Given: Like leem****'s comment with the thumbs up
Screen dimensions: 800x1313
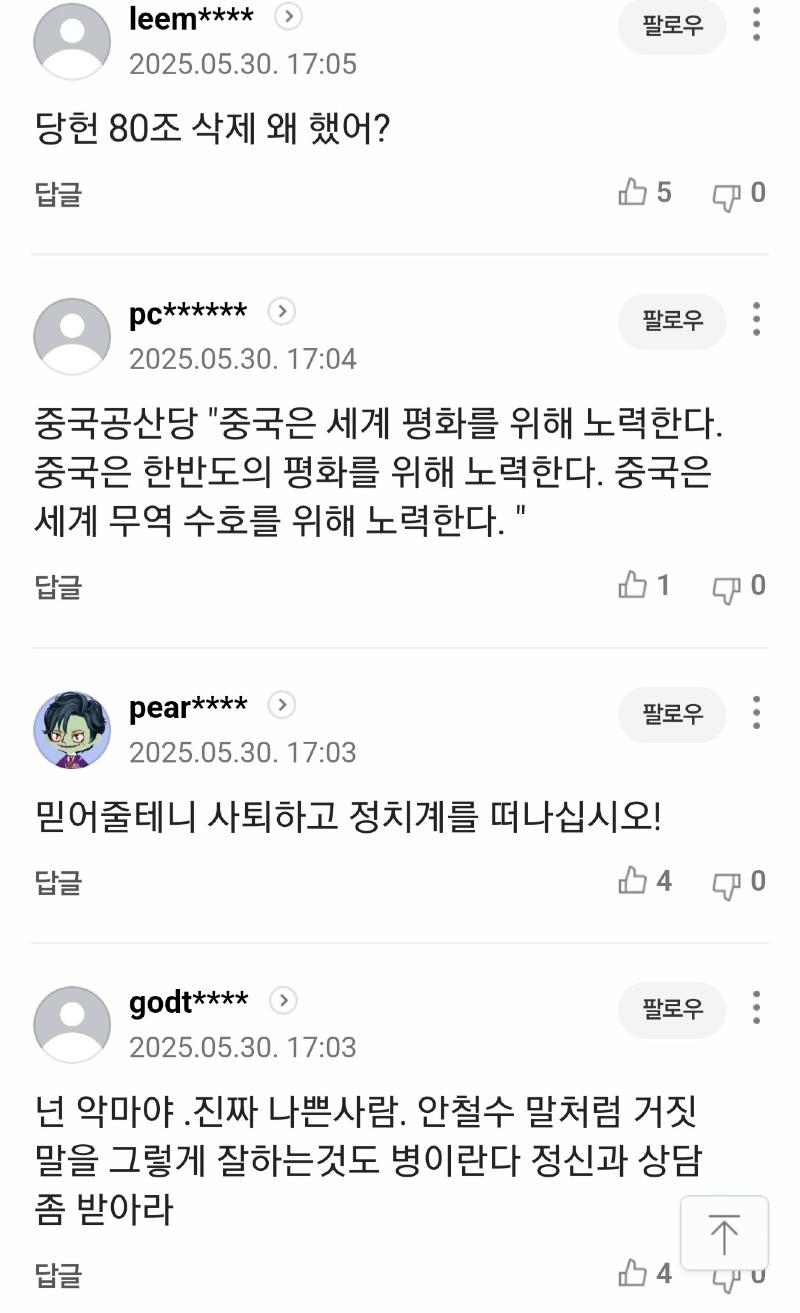Looking at the screenshot, I should click(635, 193).
